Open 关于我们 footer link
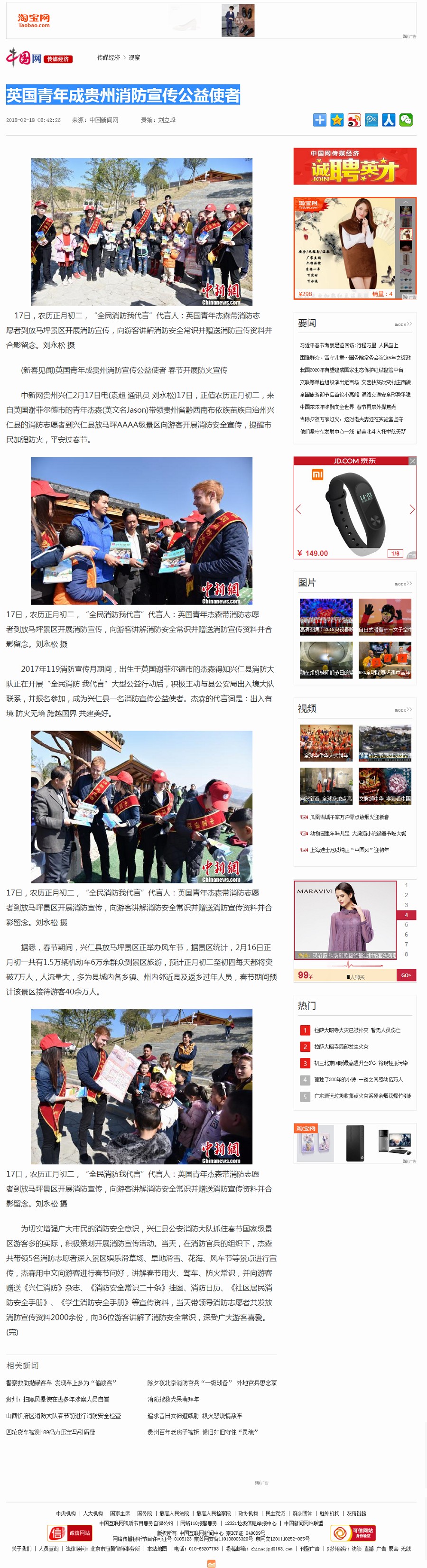This screenshot has height=1568, width=427. pyautogui.click(x=21, y=1549)
